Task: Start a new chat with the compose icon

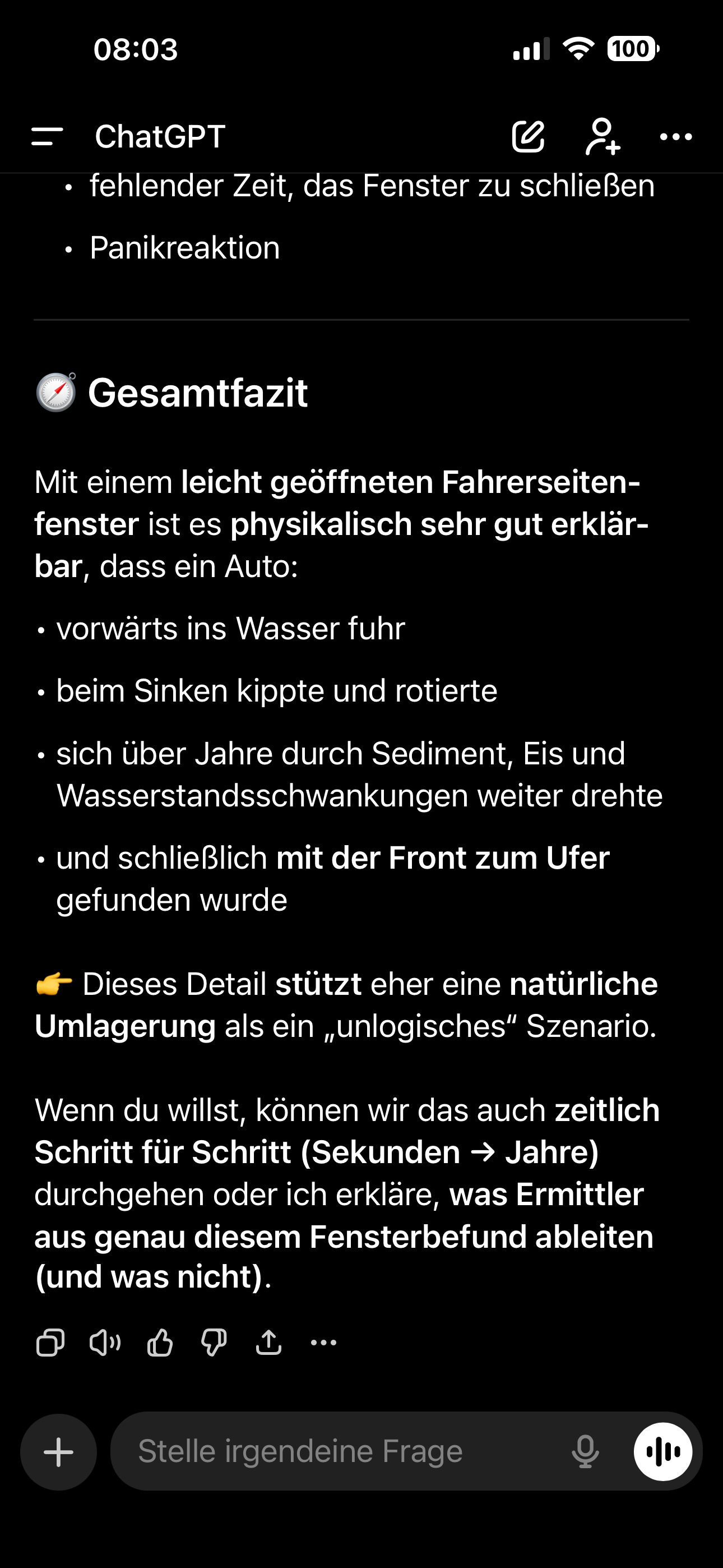Action: [x=527, y=136]
